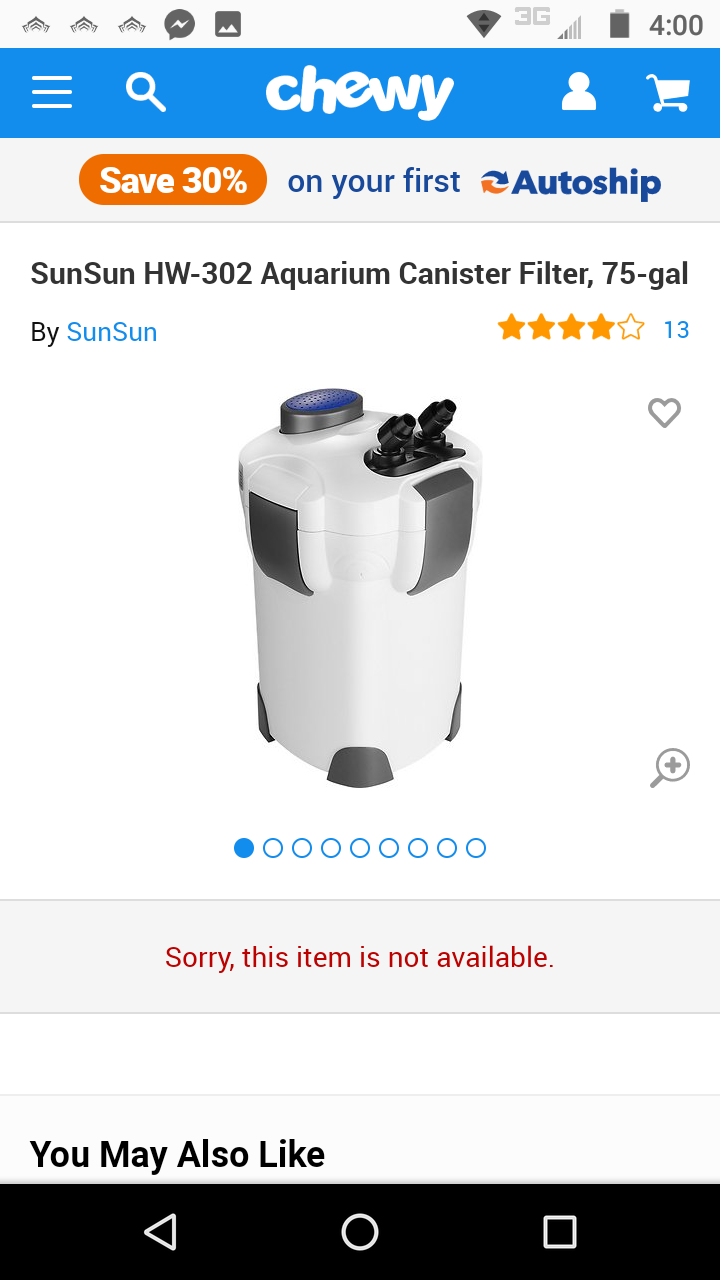Zoom in on the product image
This screenshot has height=1280, width=720.
670,768
